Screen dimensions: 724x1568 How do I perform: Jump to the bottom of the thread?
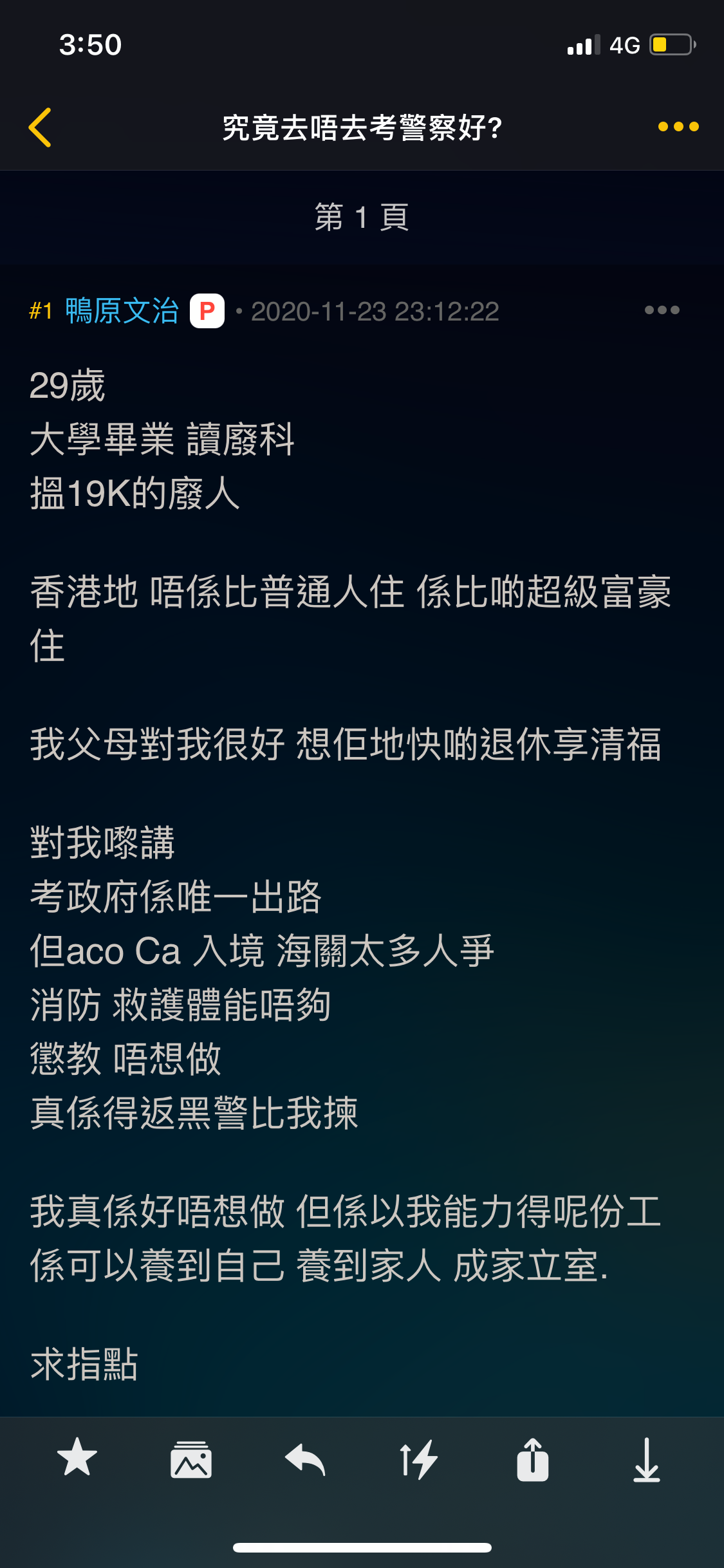[x=646, y=1459]
